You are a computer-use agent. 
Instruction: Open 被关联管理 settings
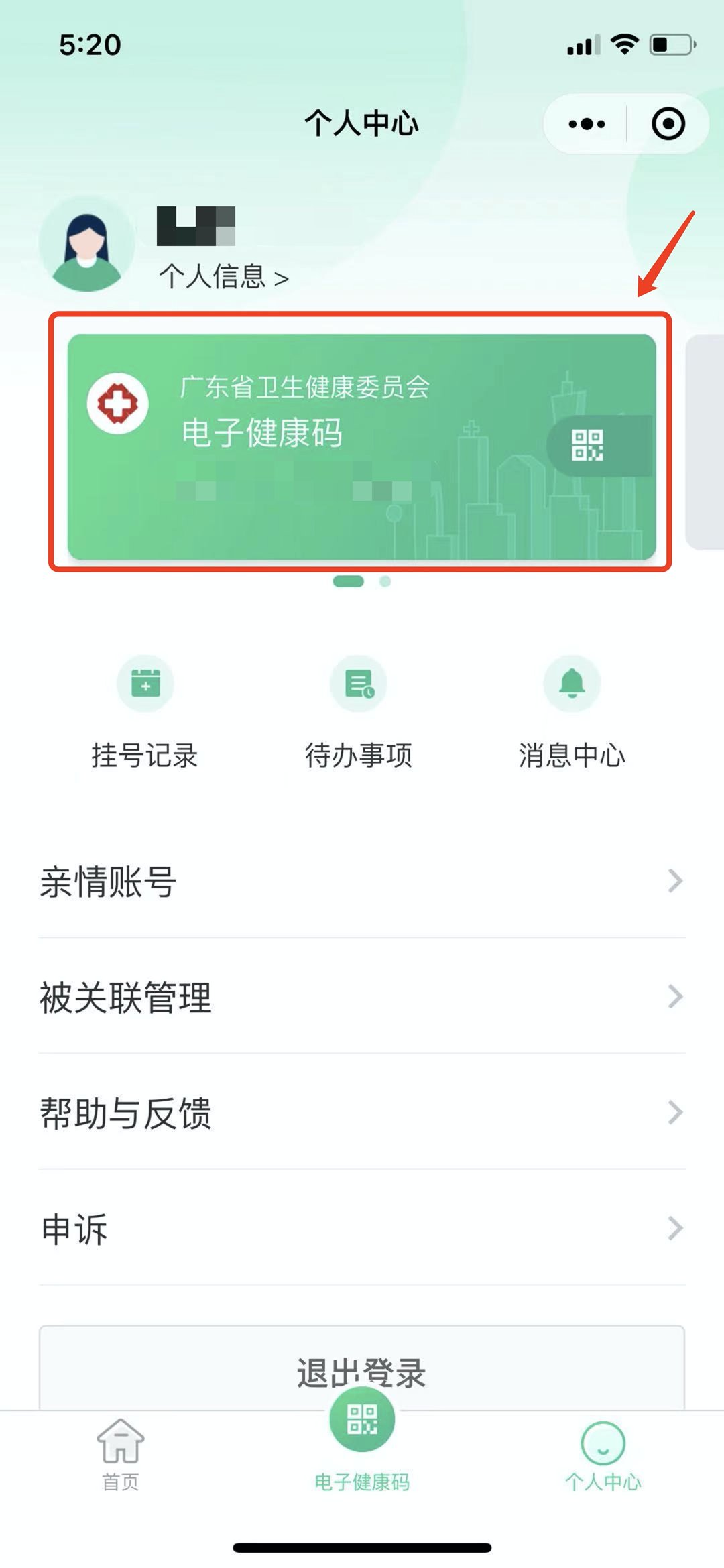point(362,997)
